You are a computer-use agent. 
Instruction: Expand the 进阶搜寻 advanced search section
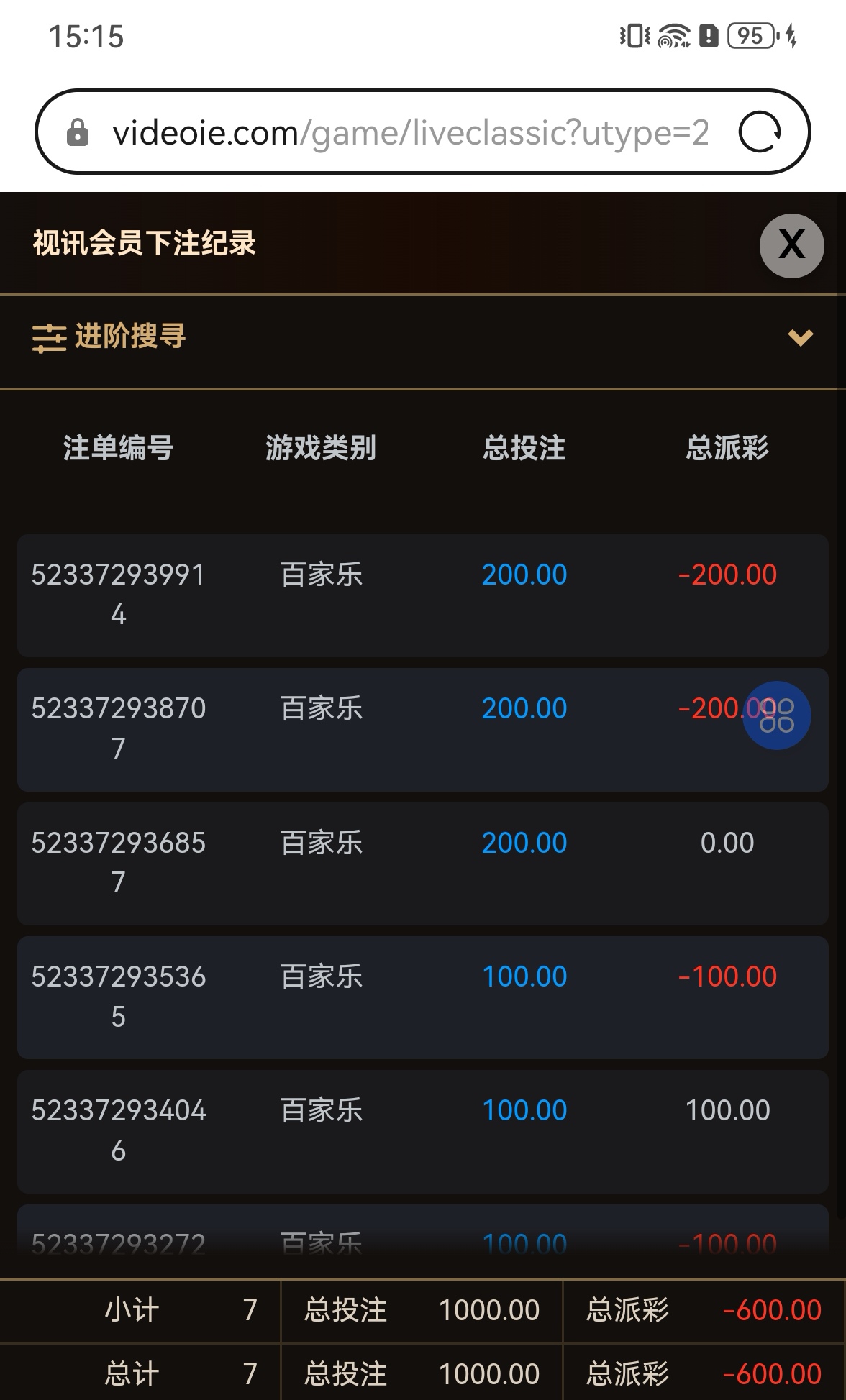[129, 339]
